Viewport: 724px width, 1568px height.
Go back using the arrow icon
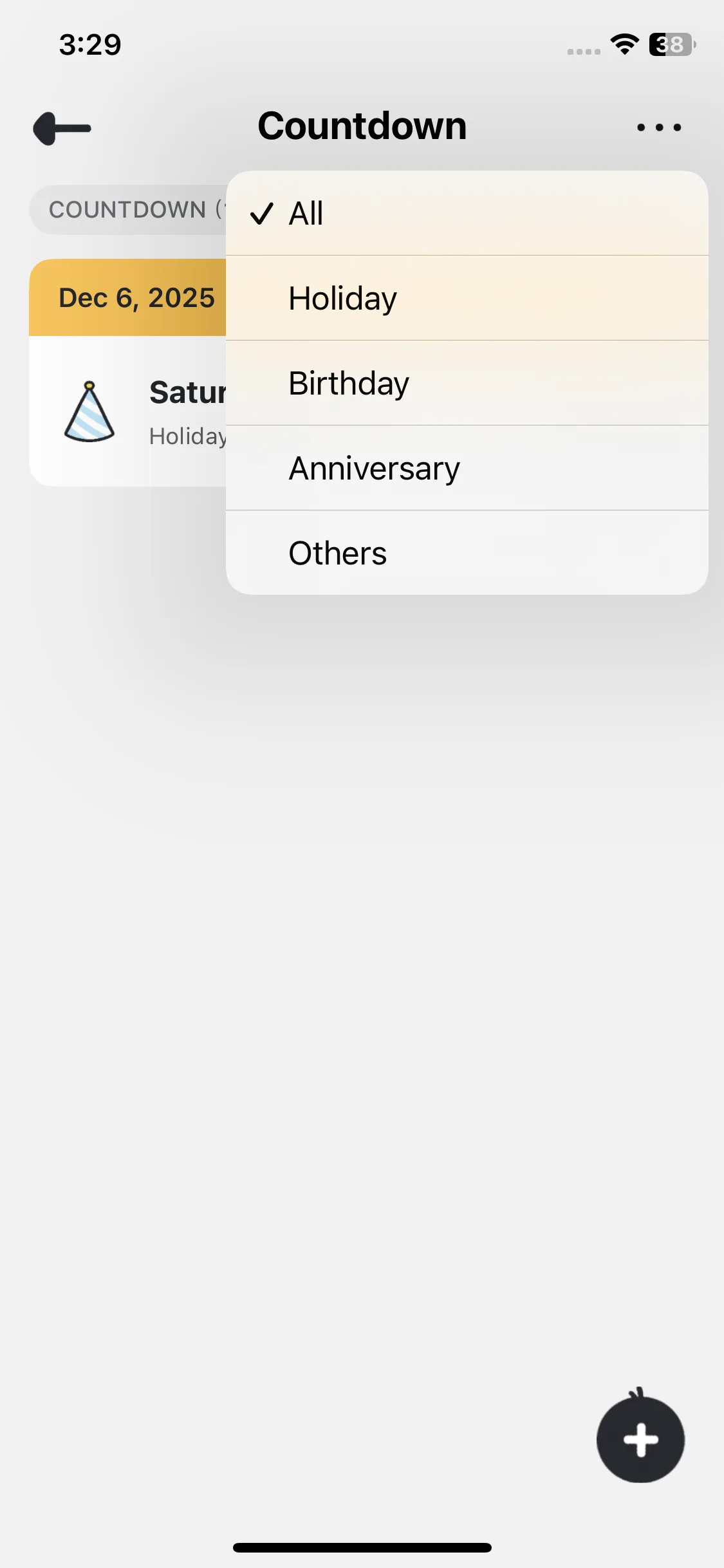pyautogui.click(x=62, y=128)
